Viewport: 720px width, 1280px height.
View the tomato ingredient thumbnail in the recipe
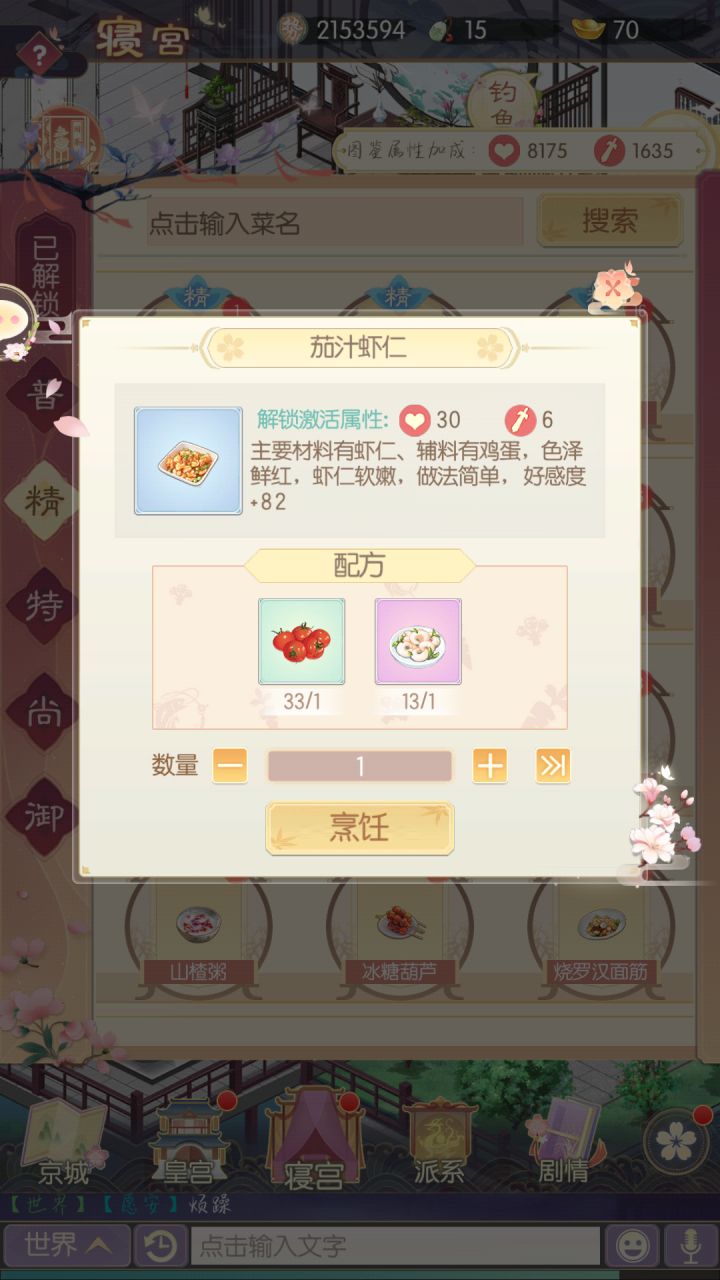point(301,640)
